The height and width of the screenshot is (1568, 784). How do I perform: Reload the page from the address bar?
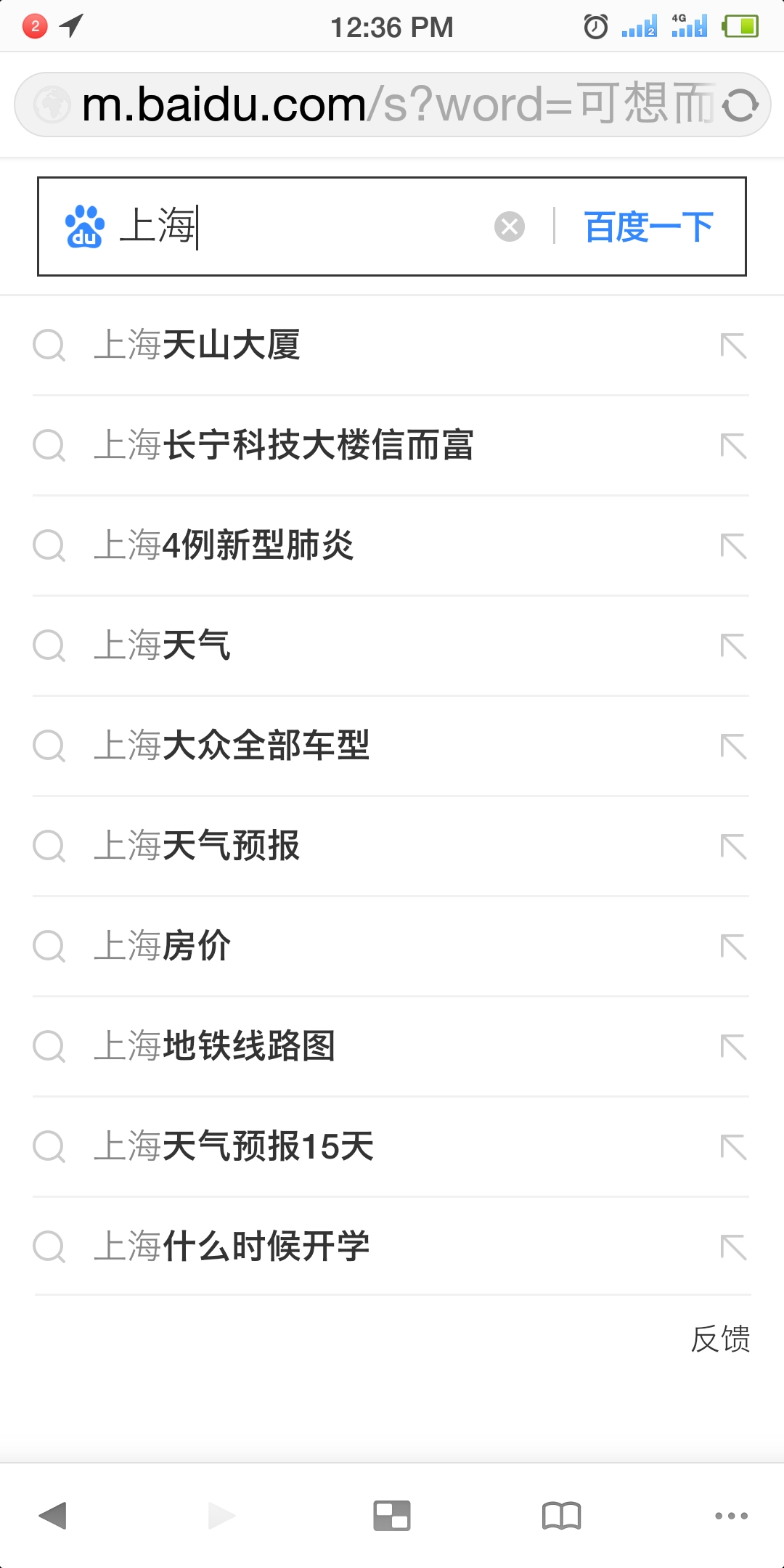(740, 105)
